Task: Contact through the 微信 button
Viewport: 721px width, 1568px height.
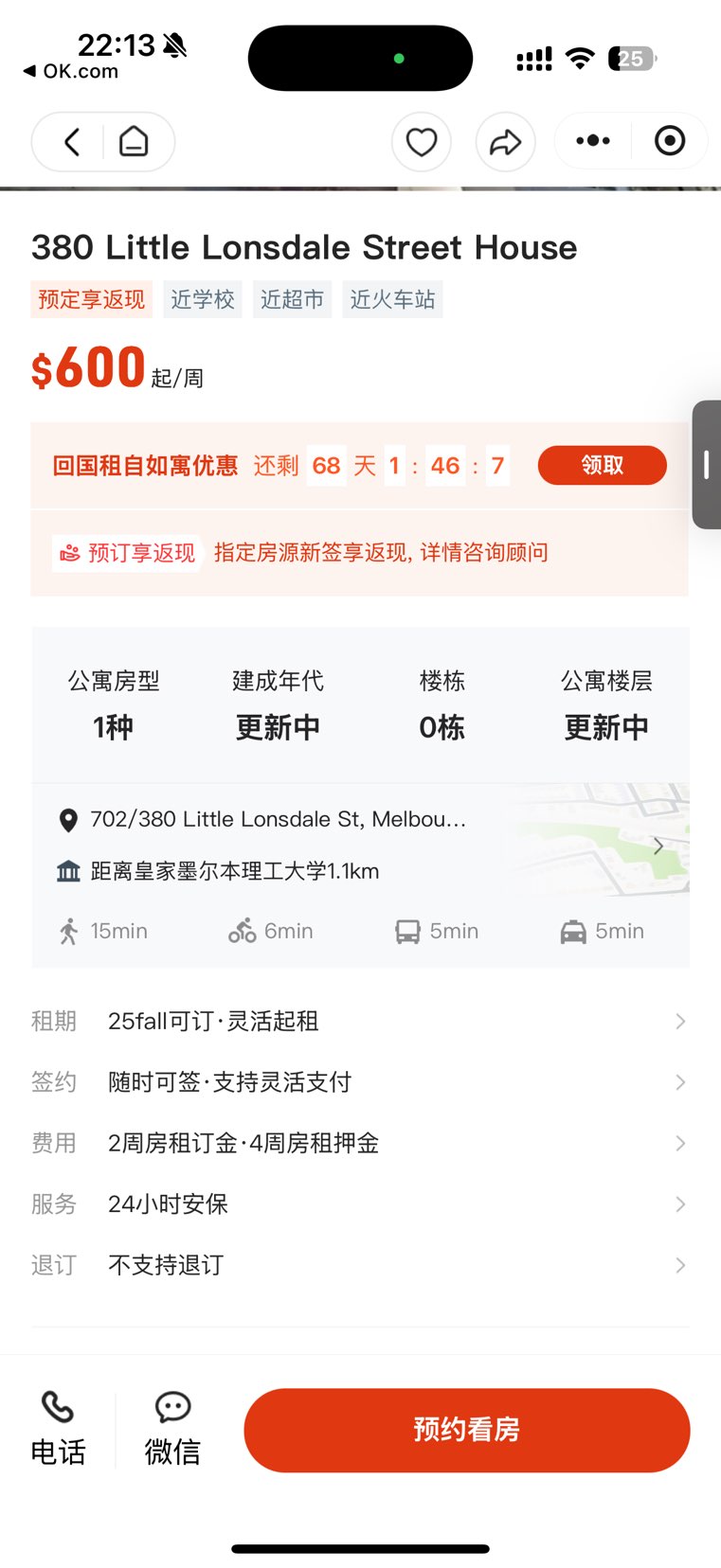Action: (172, 1429)
